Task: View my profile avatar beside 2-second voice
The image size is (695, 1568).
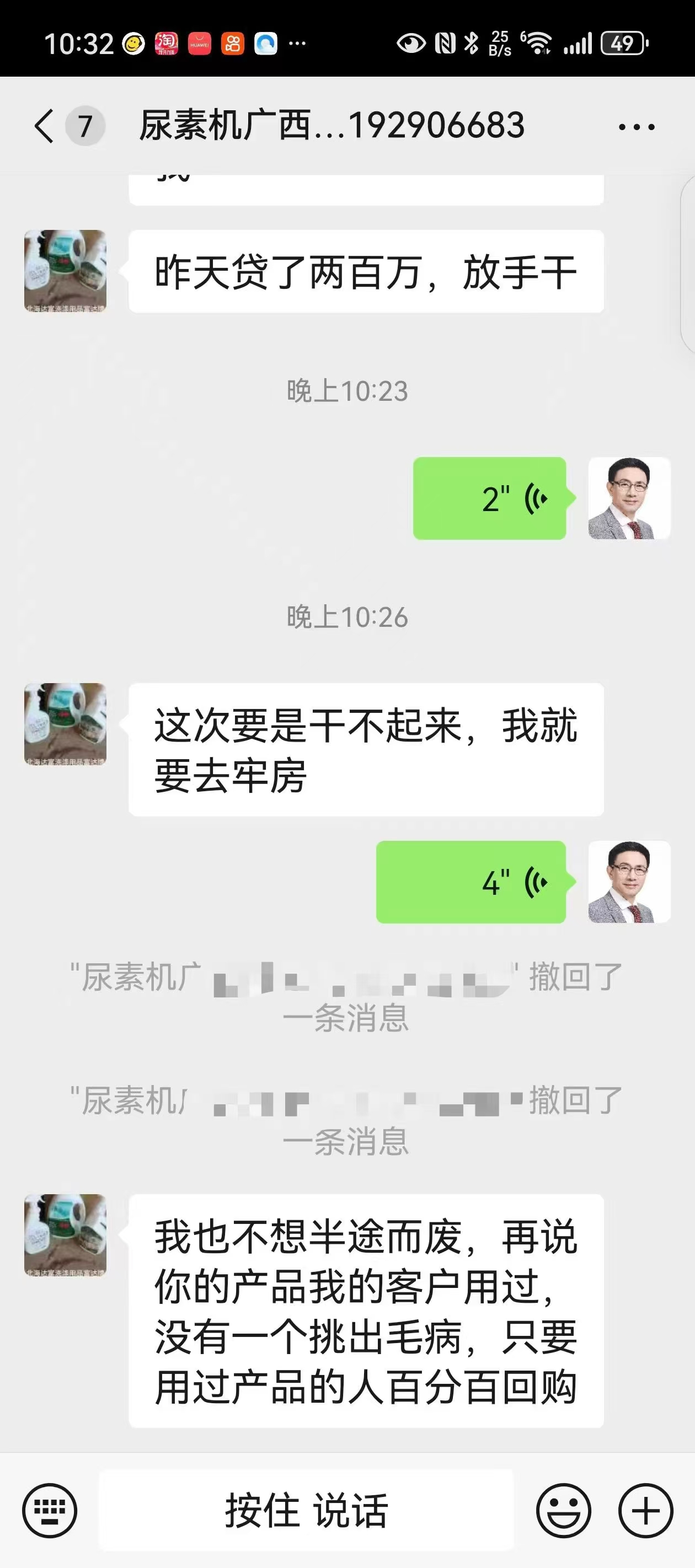Action: (x=629, y=498)
